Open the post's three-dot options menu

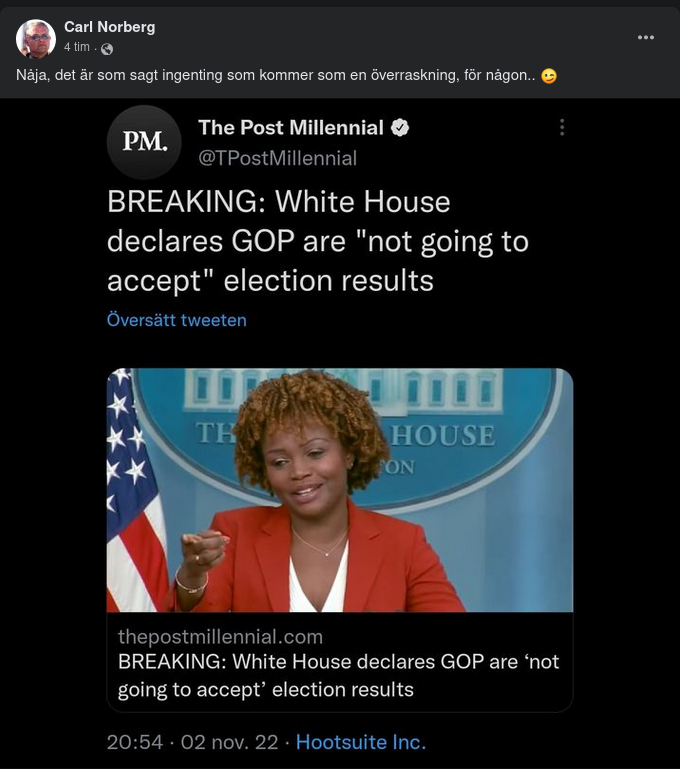[646, 37]
